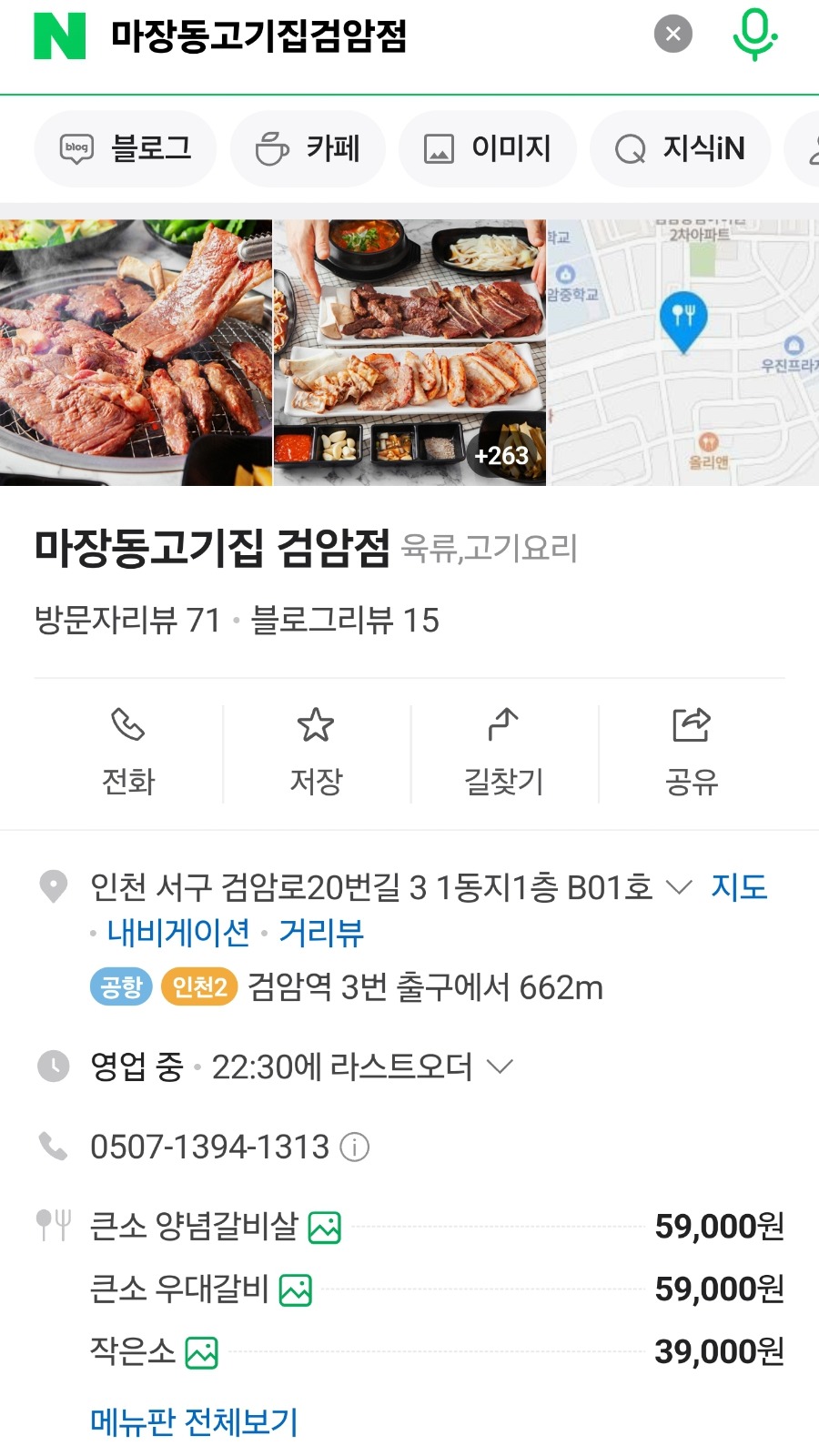Image resolution: width=819 pixels, height=1456 pixels.
Task: Expand business hours details
Action: [500, 1067]
